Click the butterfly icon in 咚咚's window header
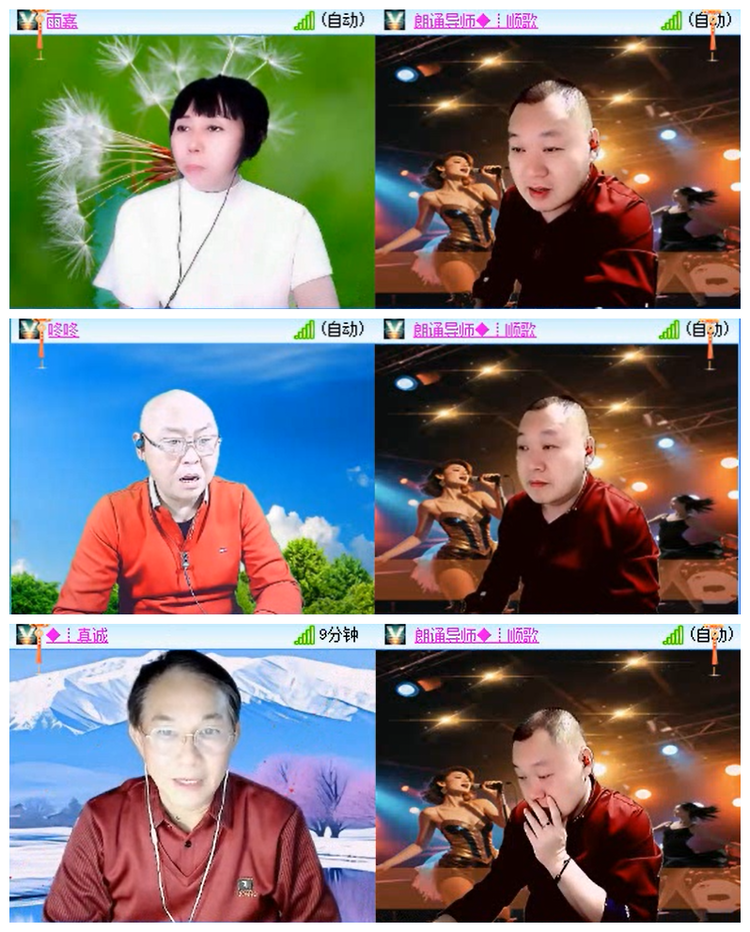This screenshot has height=932, width=750. coord(25,326)
